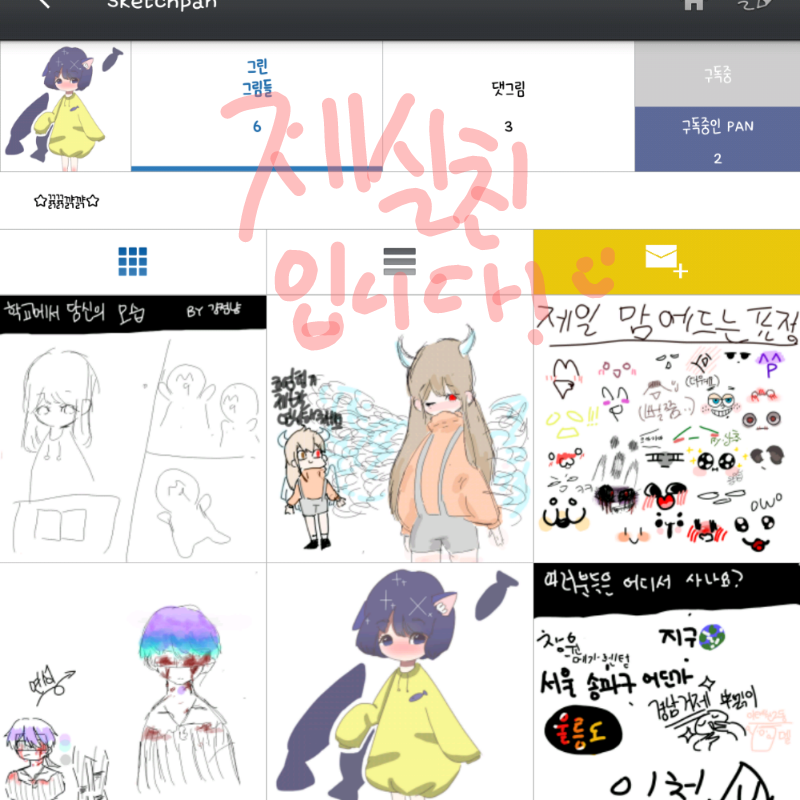The height and width of the screenshot is (800, 800).
Task: Go back using the top arrow
Action: (x=43, y=5)
